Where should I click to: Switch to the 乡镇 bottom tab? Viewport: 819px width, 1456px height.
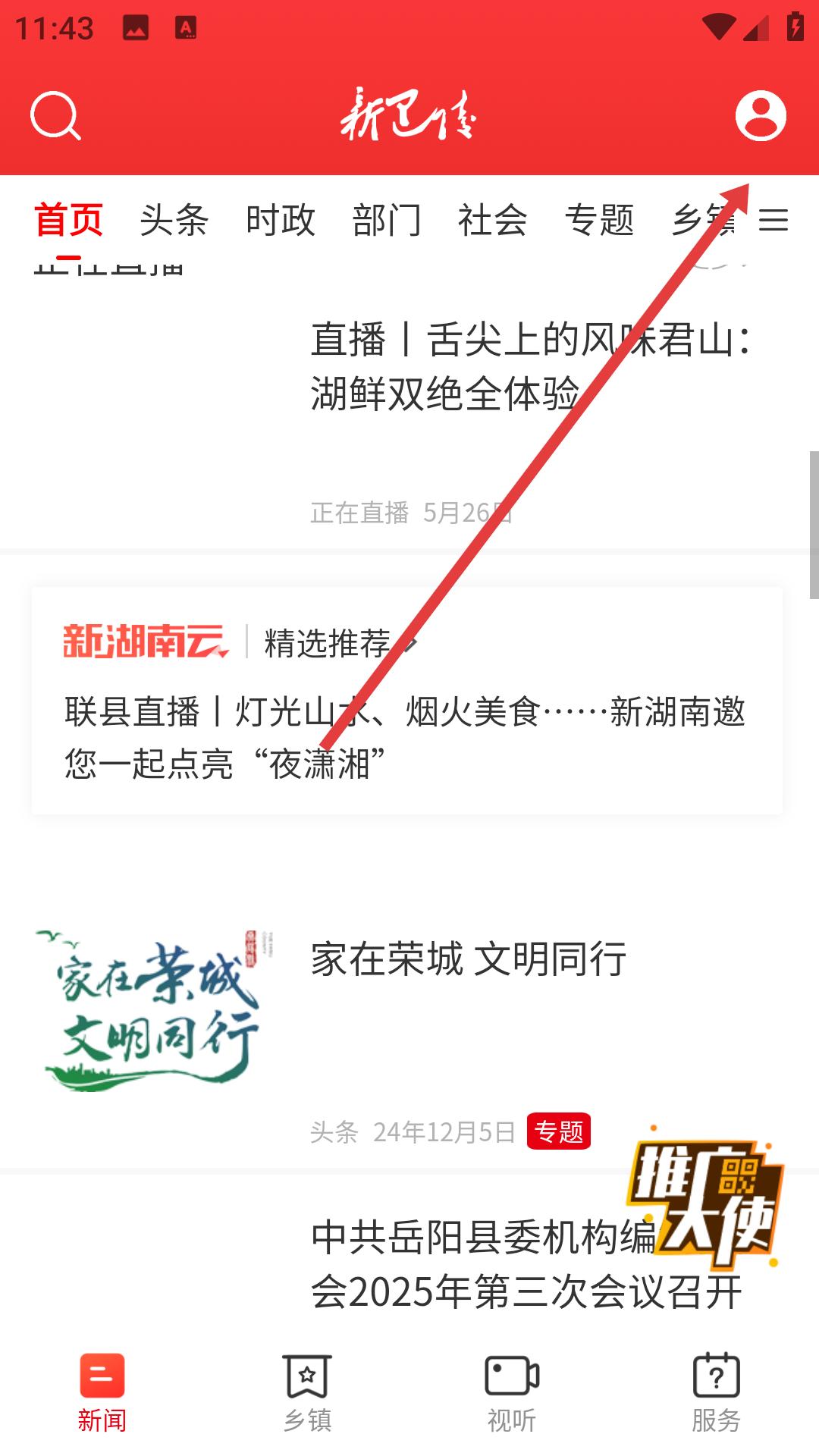(x=307, y=1393)
